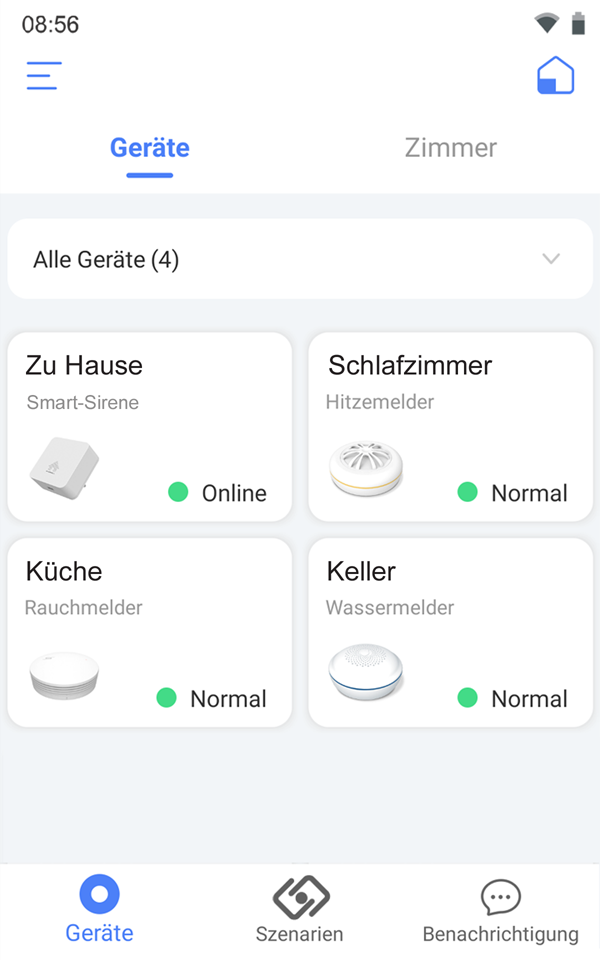
Task: Tap Geräte in the bottom navigation
Action: 99,910
